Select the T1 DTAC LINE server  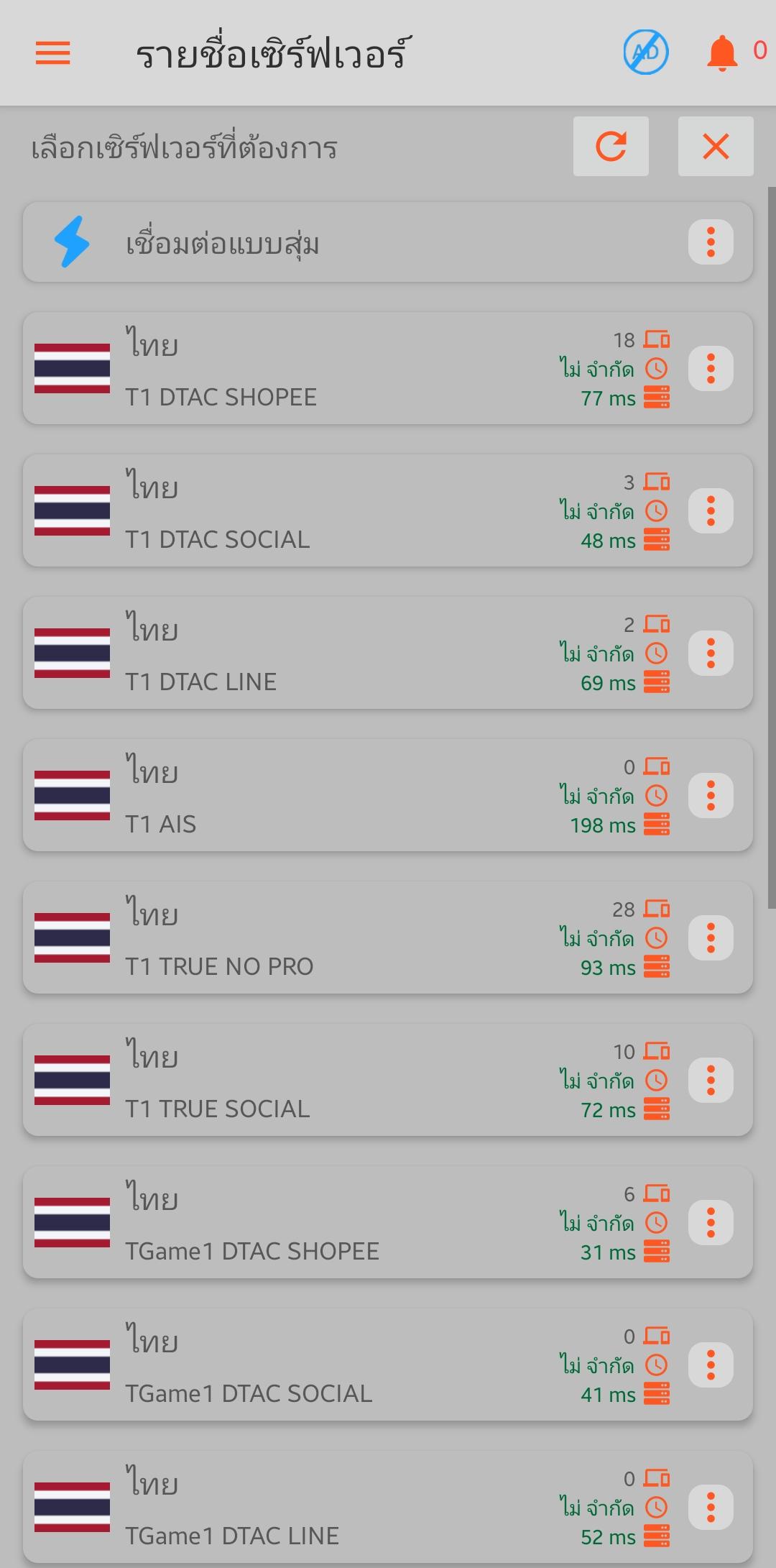tap(388, 653)
